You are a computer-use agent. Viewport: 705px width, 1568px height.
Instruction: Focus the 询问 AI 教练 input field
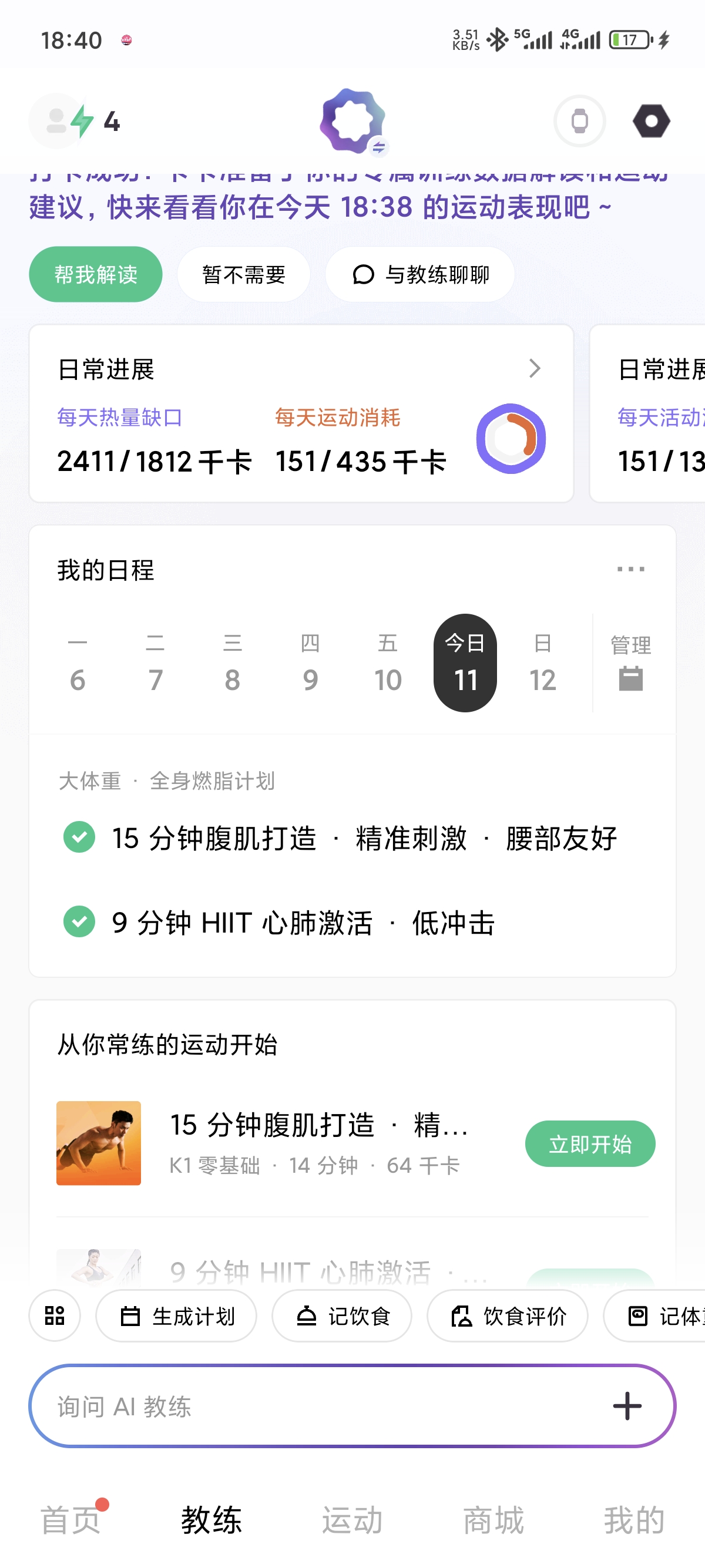(317, 1406)
